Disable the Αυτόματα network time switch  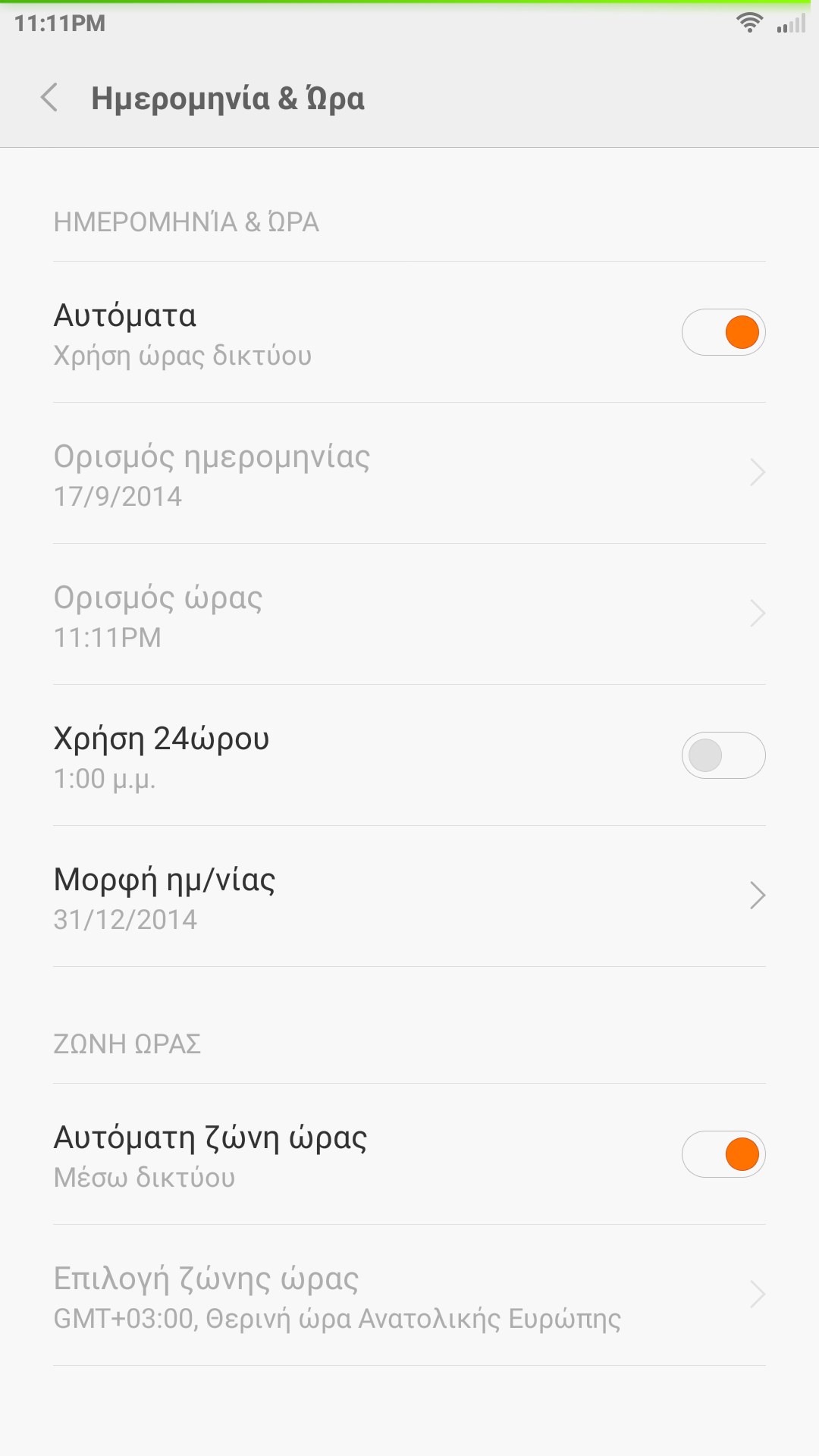click(x=723, y=332)
